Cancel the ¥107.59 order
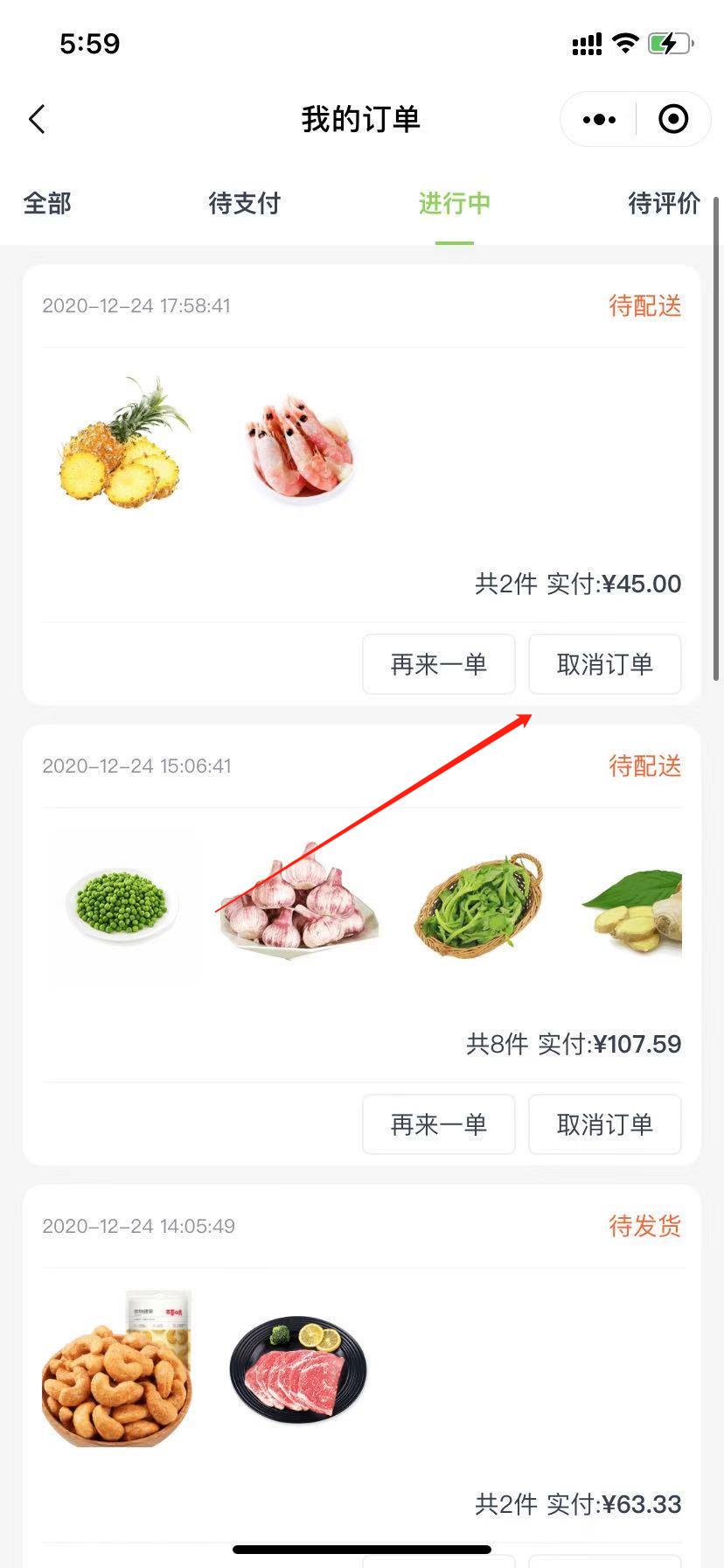Image resolution: width=724 pixels, height=1568 pixels. (x=605, y=1124)
